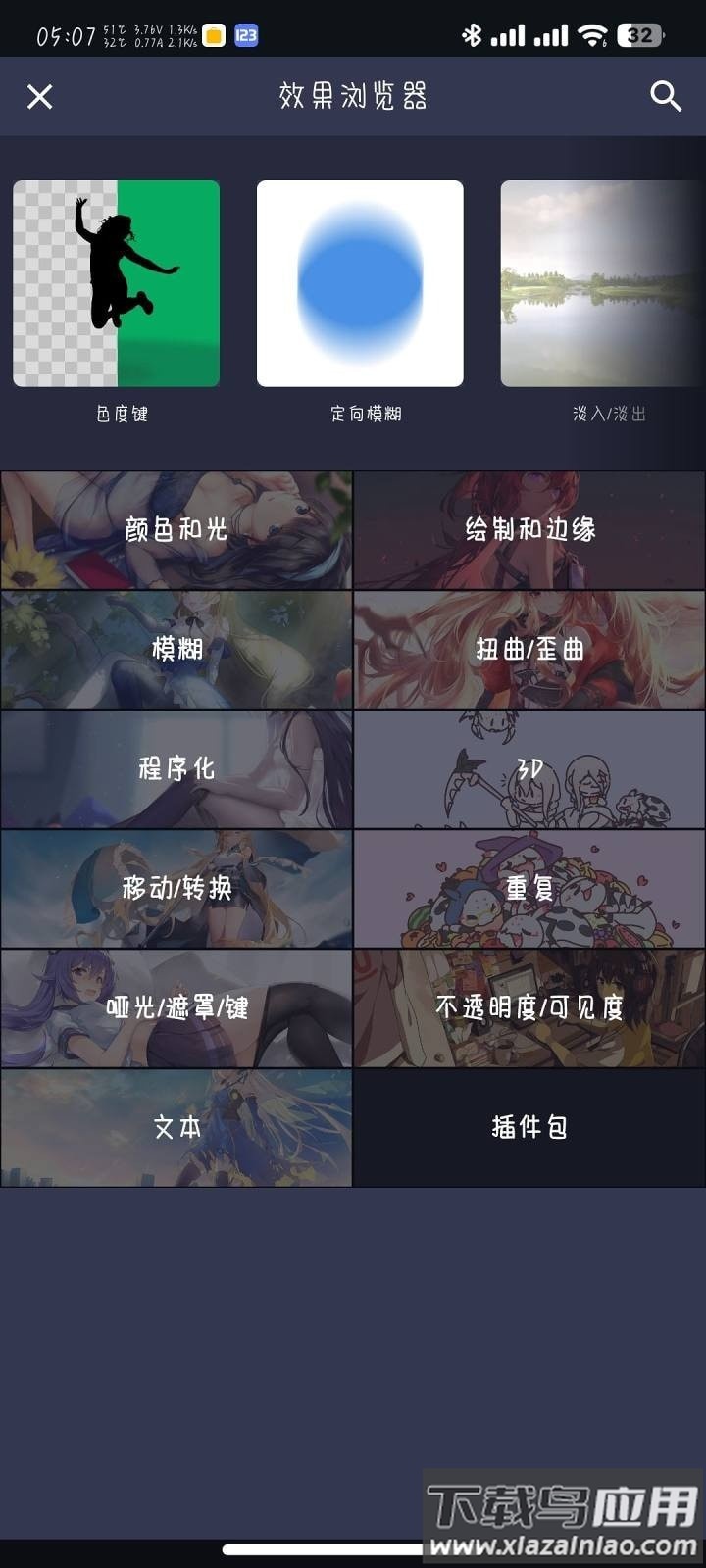
Task: Open the 文本 text effects category
Action: (x=176, y=1127)
